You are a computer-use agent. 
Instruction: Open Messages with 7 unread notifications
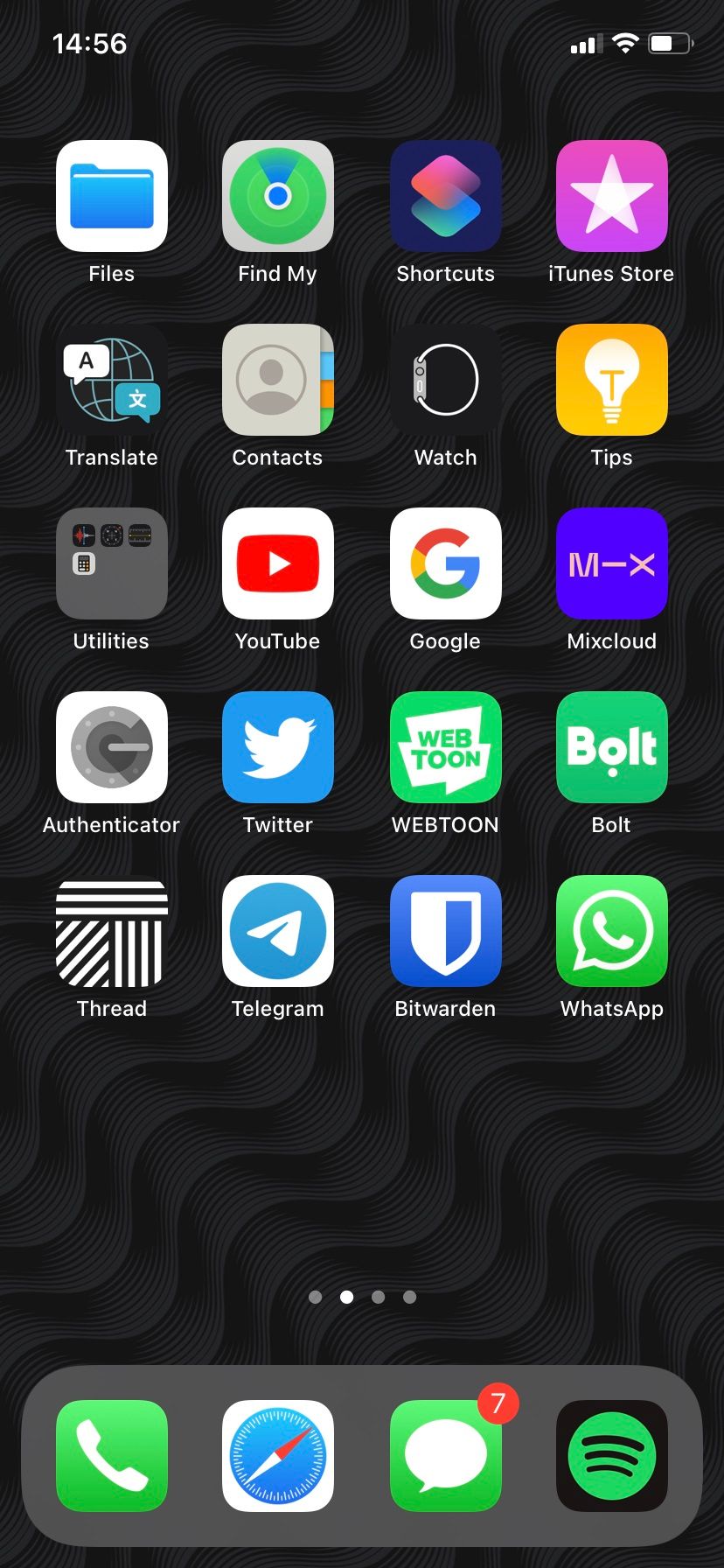[x=445, y=1455]
